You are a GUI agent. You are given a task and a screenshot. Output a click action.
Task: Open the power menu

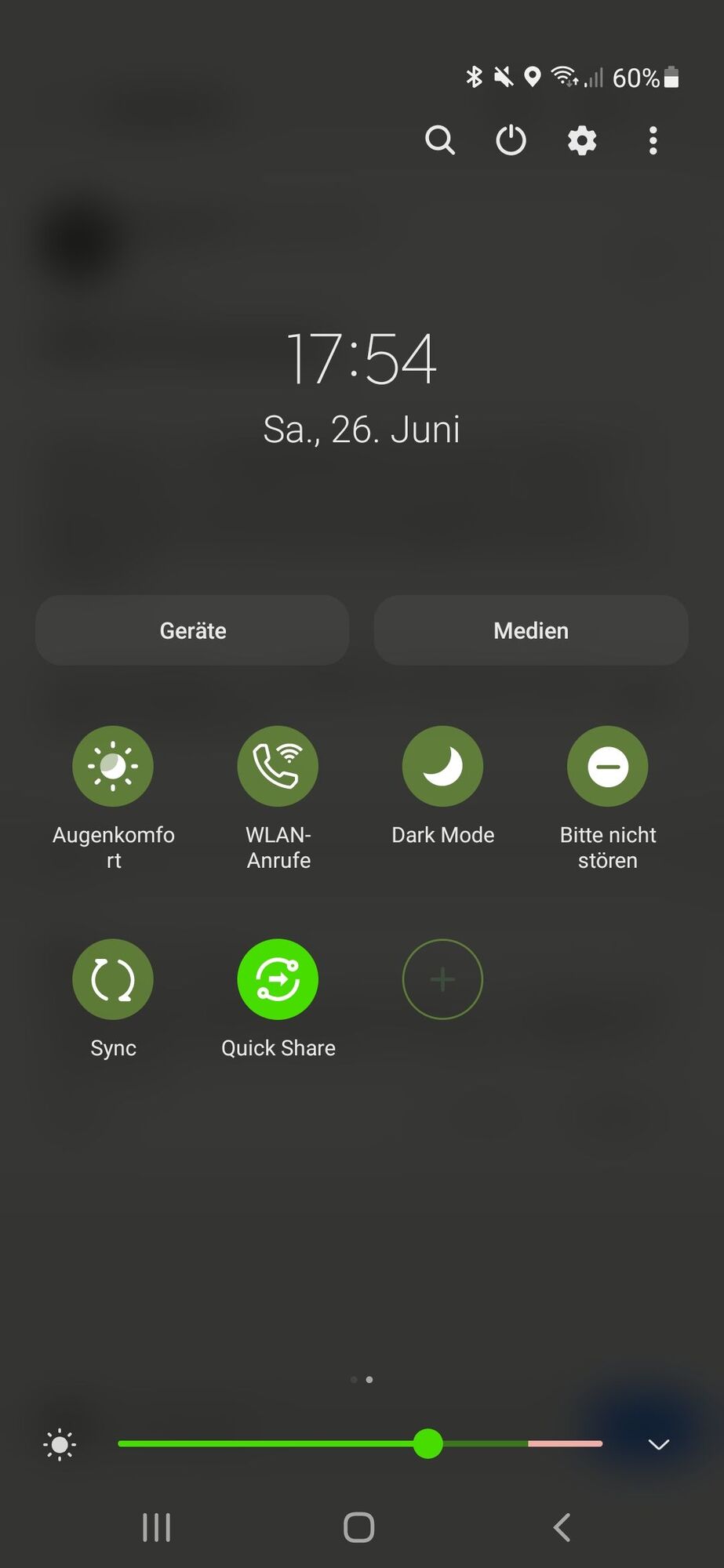[x=511, y=141]
